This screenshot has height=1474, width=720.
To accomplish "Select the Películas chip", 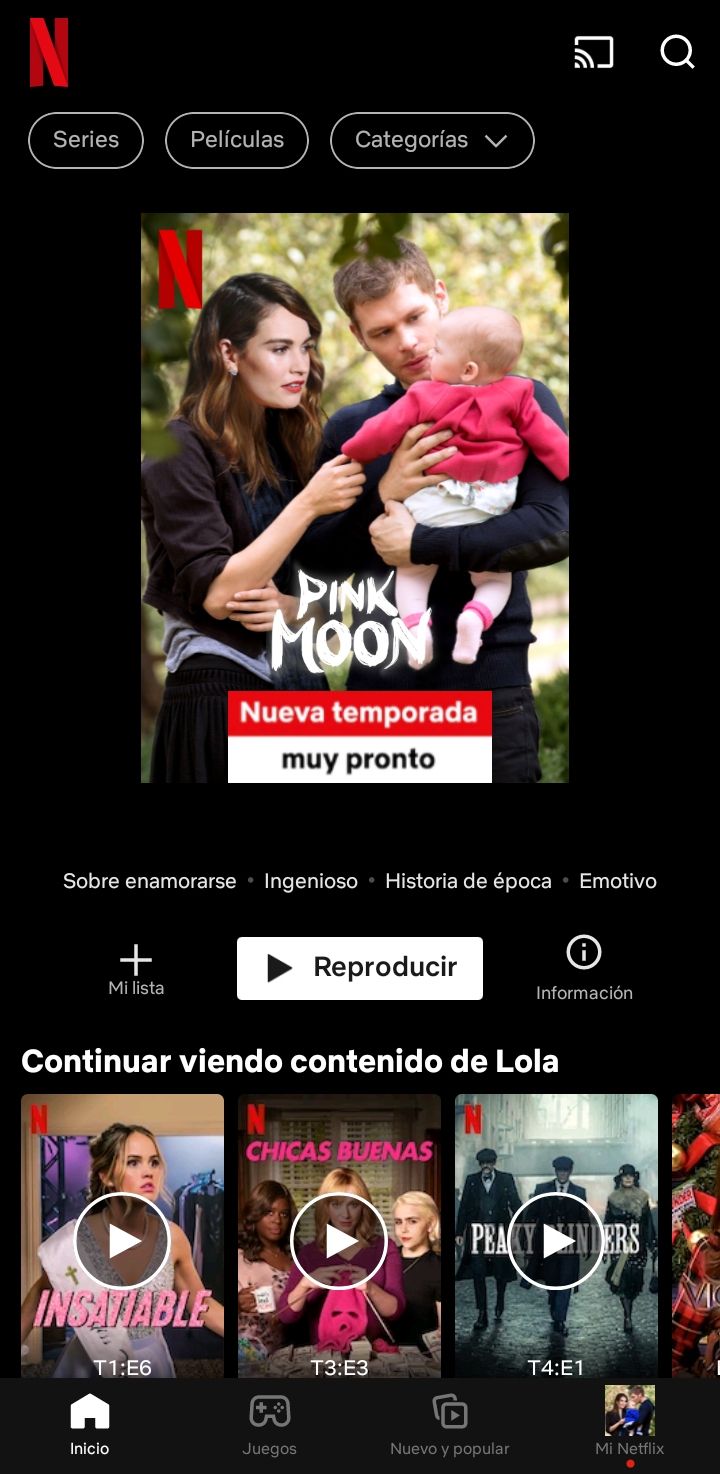I will tap(237, 140).
